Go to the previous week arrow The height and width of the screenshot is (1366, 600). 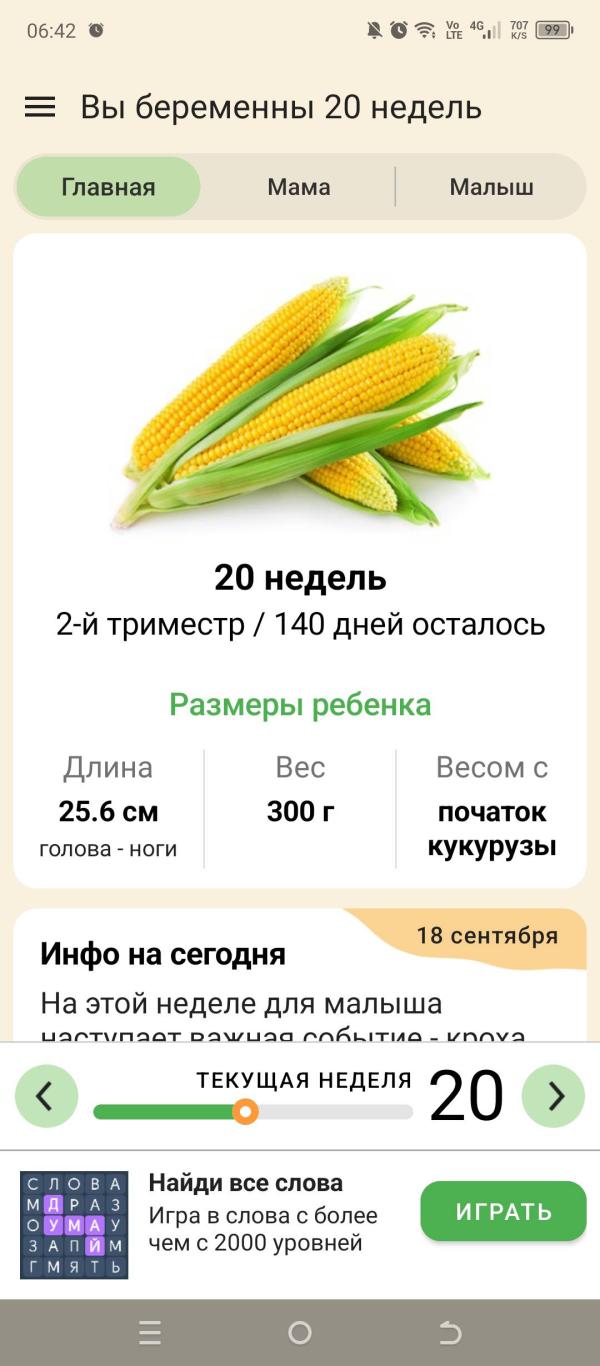[x=46, y=1096]
